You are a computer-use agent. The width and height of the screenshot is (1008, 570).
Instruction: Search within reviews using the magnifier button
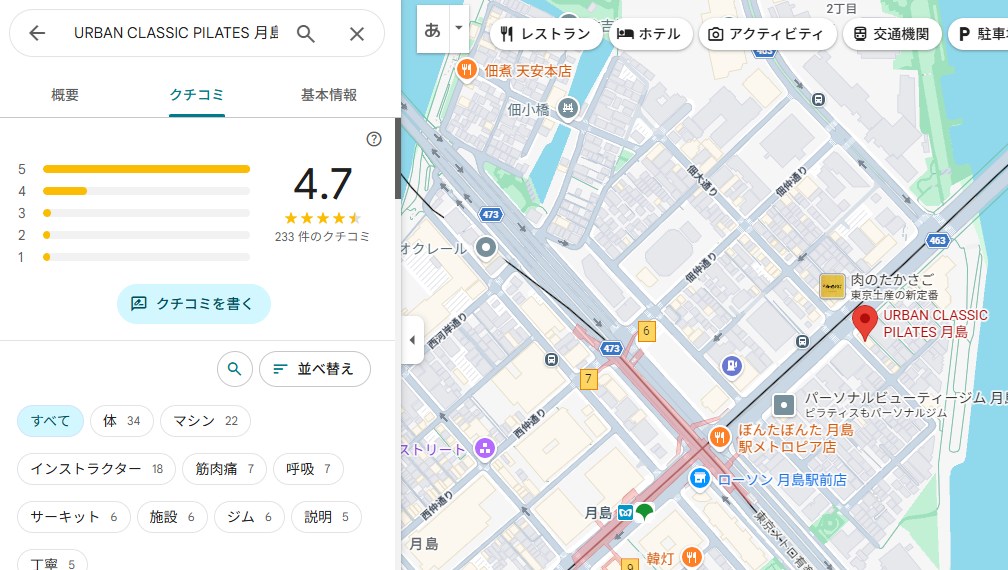click(234, 369)
